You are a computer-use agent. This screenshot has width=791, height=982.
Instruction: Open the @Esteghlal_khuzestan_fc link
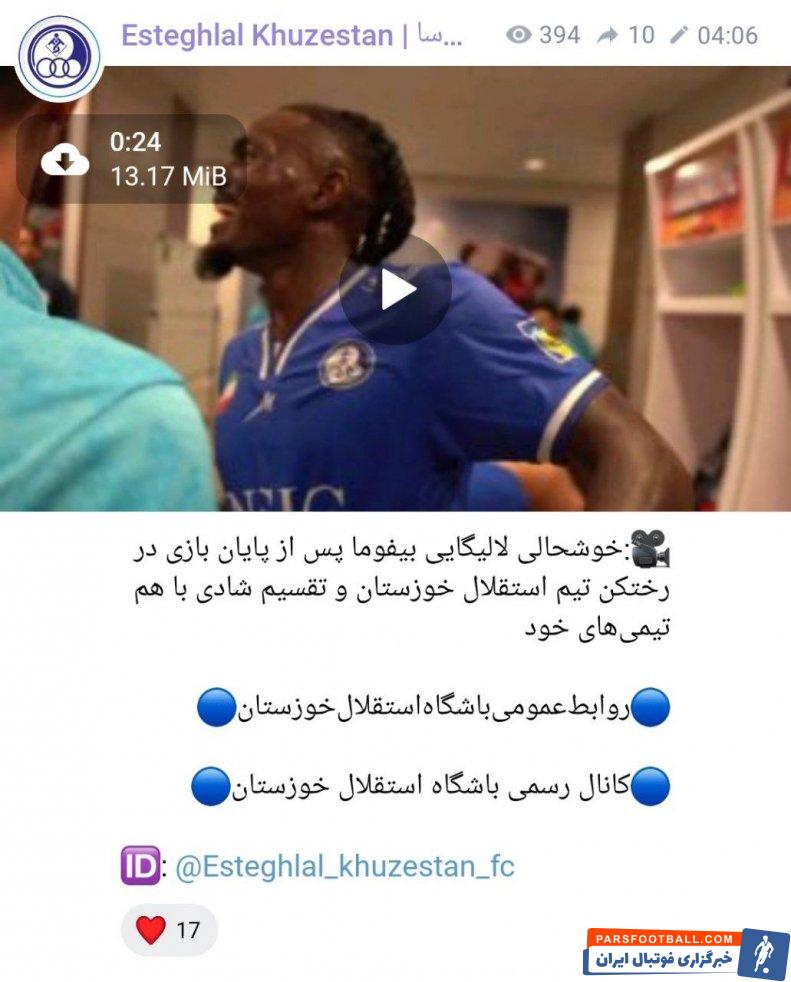[x=344, y=865]
